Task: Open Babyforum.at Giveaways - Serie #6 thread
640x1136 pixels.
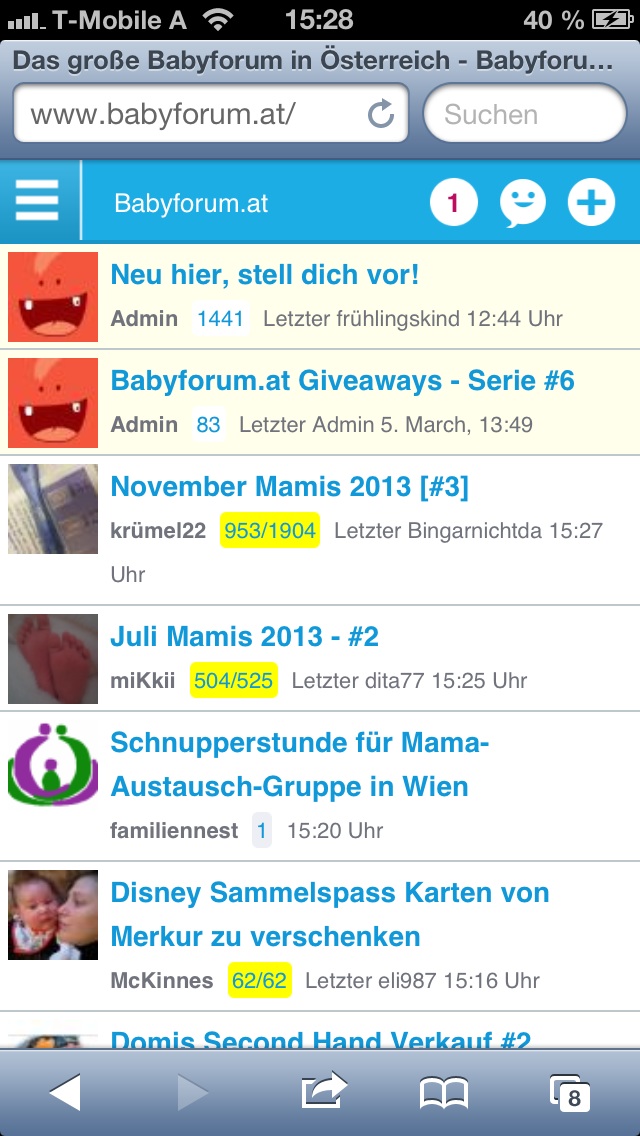Action: click(x=342, y=381)
